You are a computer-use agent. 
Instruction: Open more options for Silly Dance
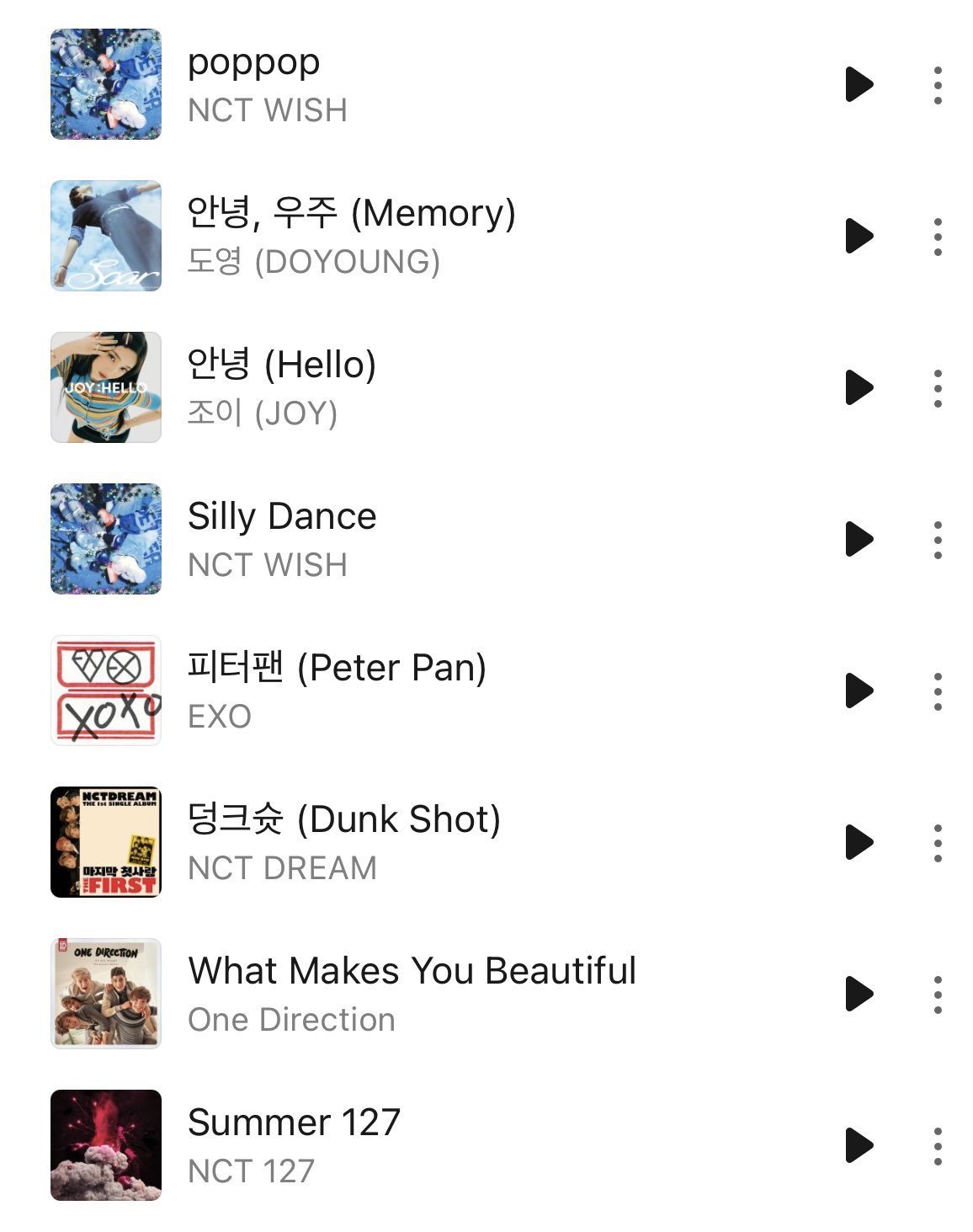click(938, 540)
